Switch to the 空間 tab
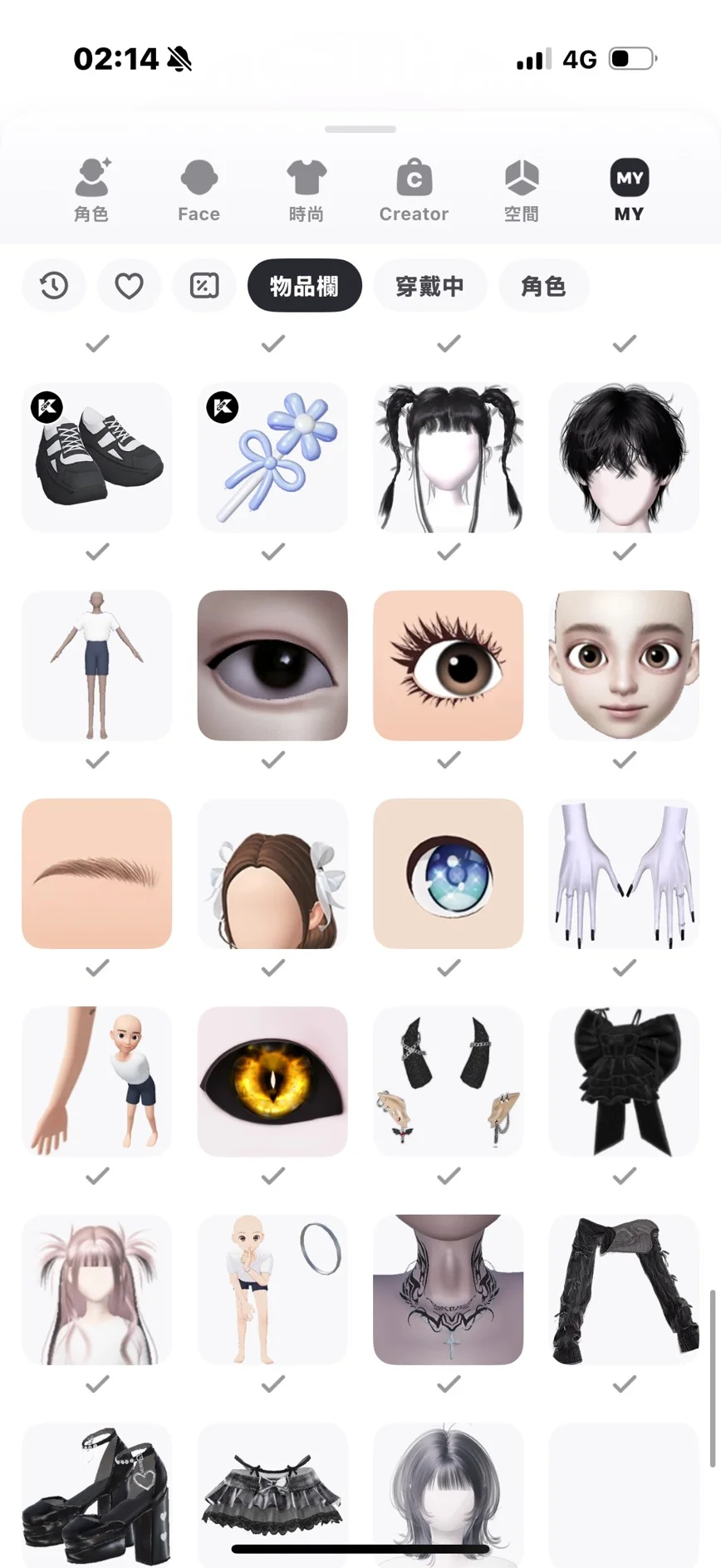 point(522,191)
